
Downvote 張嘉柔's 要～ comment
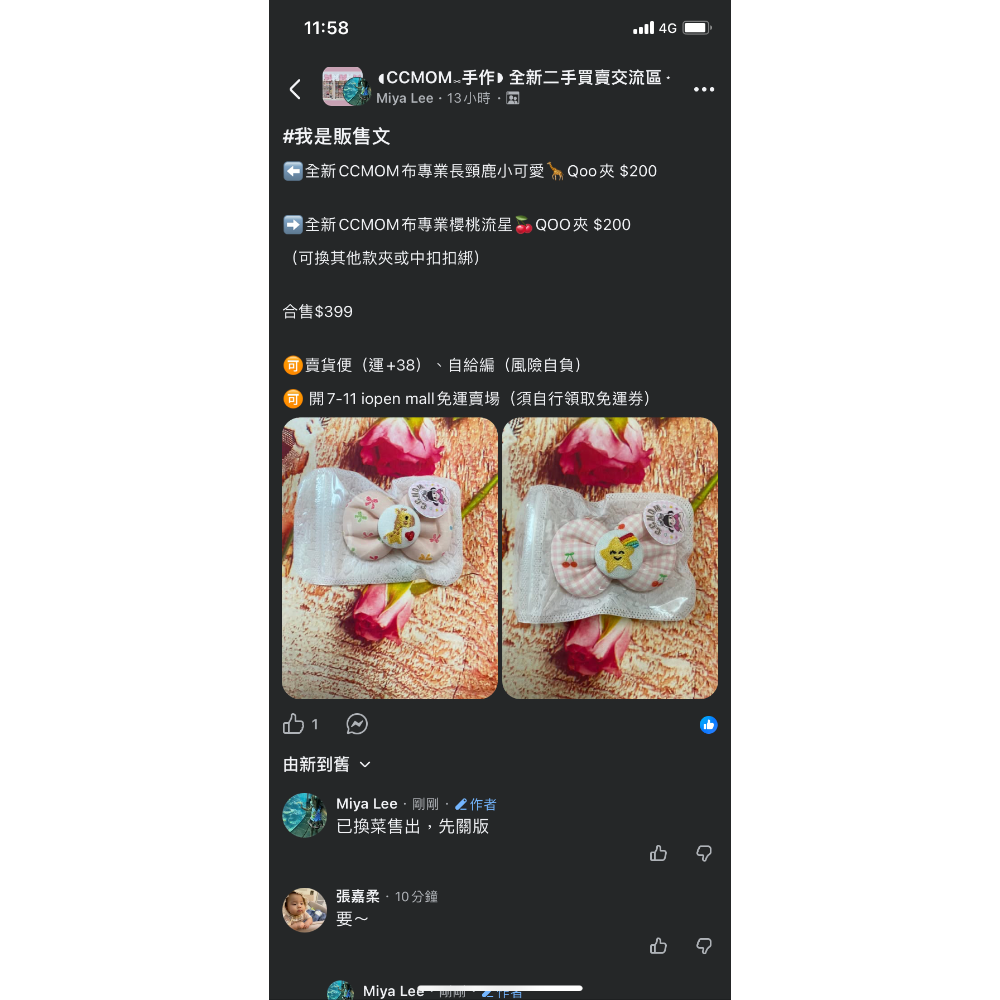pos(704,946)
